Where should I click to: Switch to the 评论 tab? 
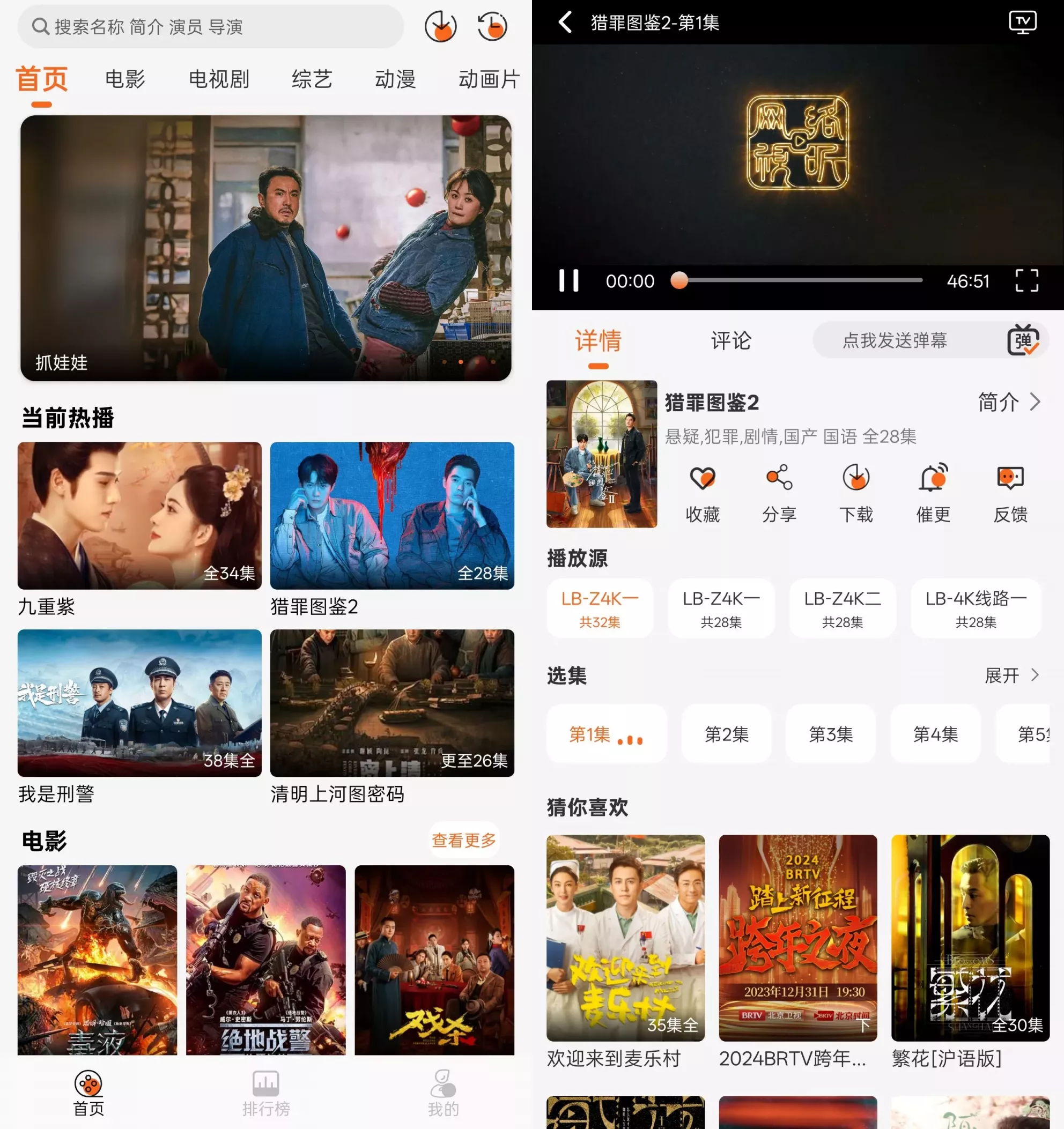pos(730,341)
